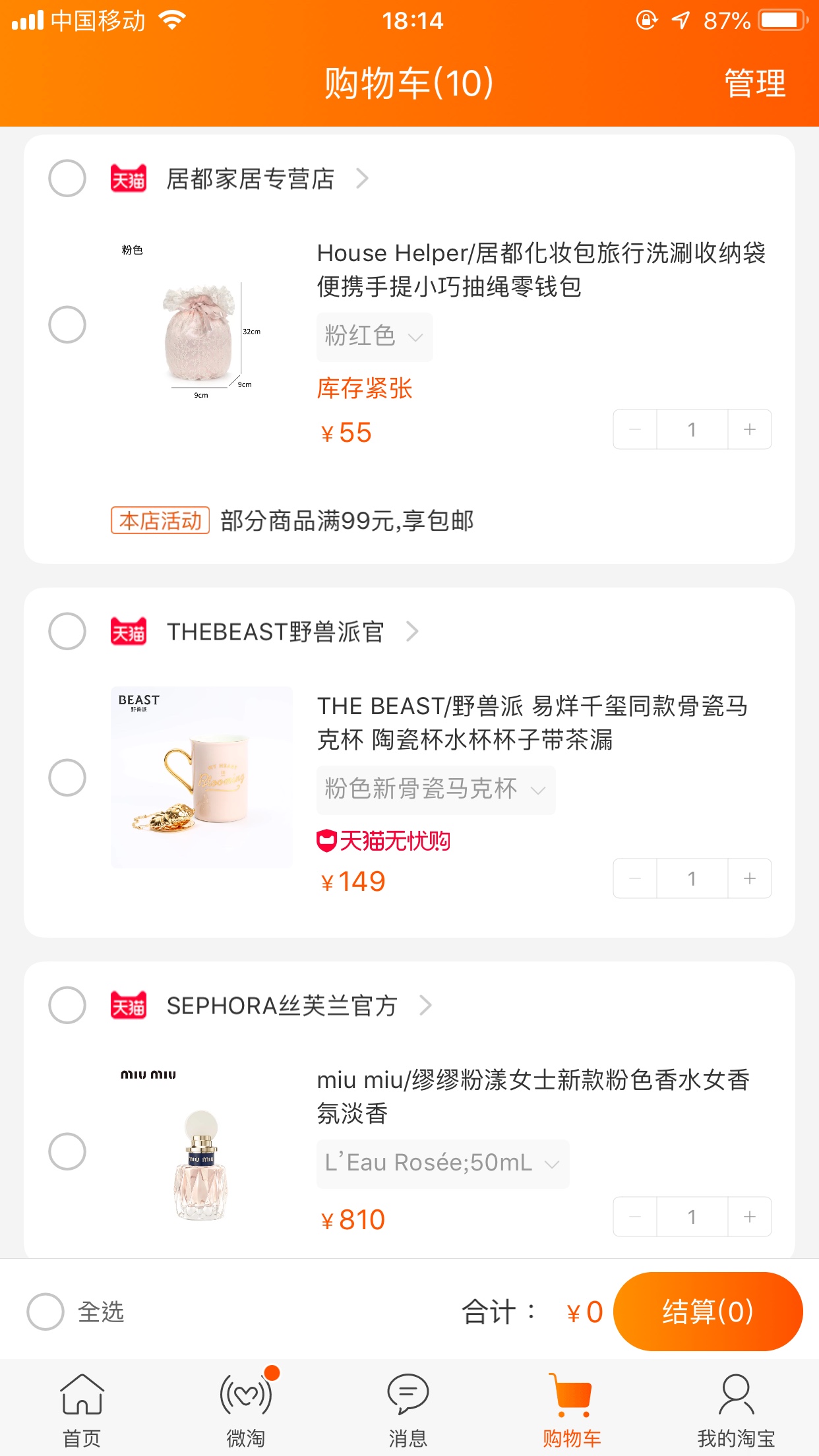
Task: Check the THE BEAST mug item
Action: (67, 777)
